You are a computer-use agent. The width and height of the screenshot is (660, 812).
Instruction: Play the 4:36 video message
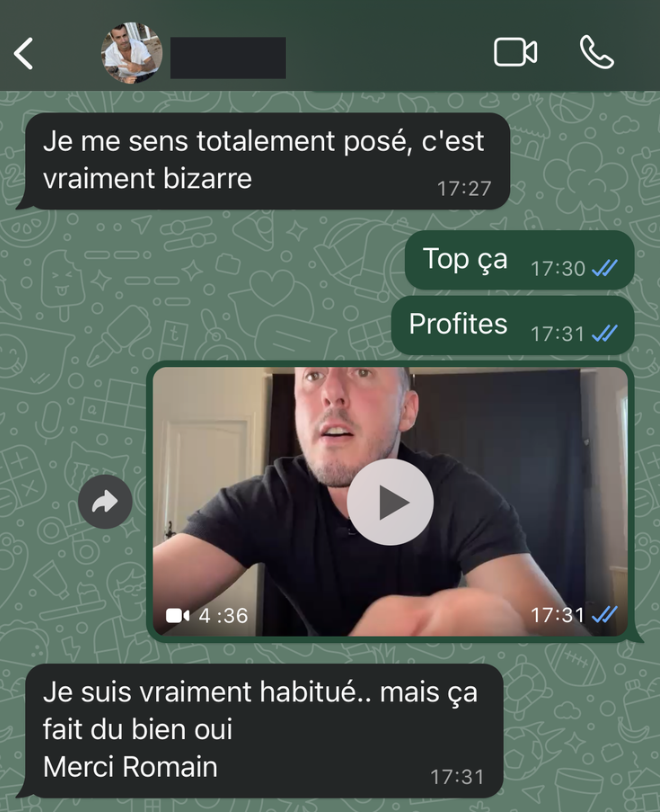[x=390, y=502]
